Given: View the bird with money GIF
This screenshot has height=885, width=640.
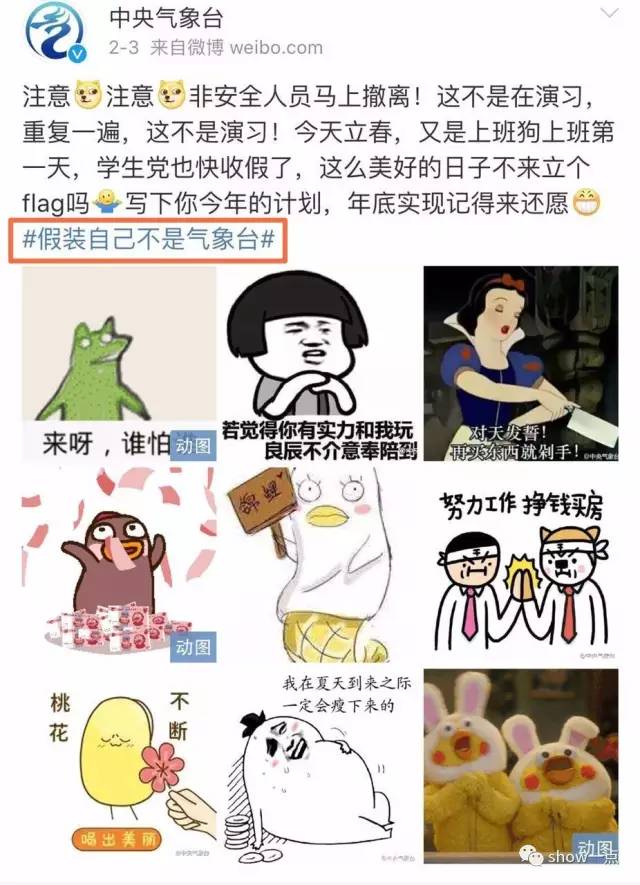Looking at the screenshot, I should [x=119, y=564].
